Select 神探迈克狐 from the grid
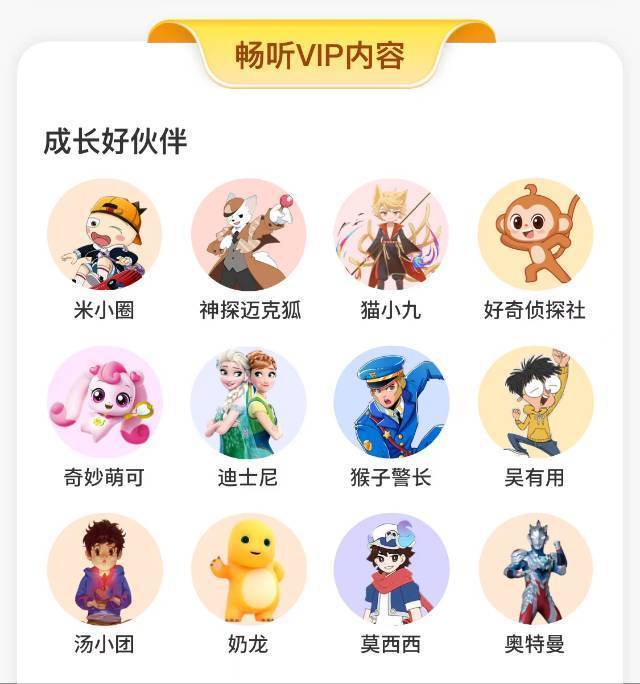Viewport: 640px width, 684px height. pyautogui.click(x=248, y=237)
